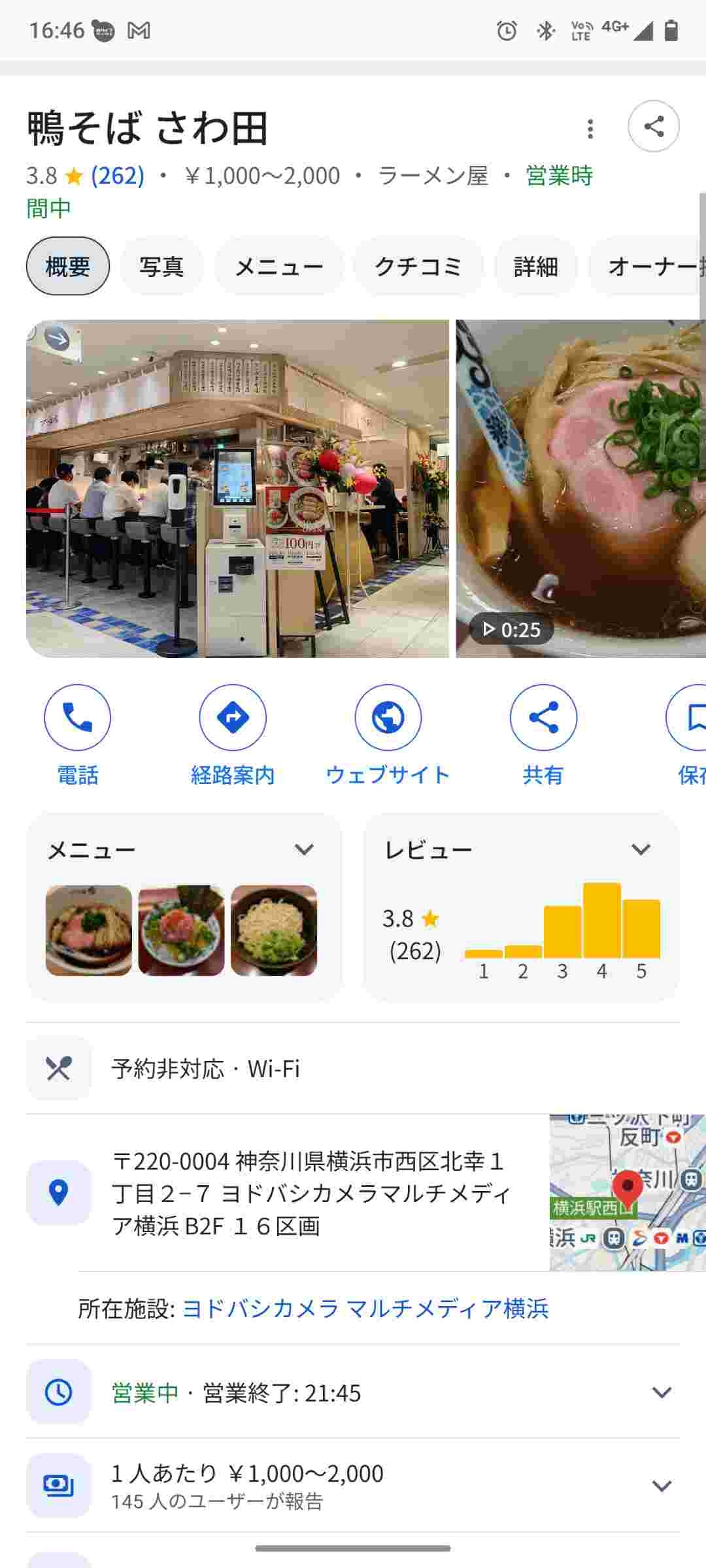Expand the レビュー rating card
This screenshot has width=706, height=1568.
(x=641, y=850)
